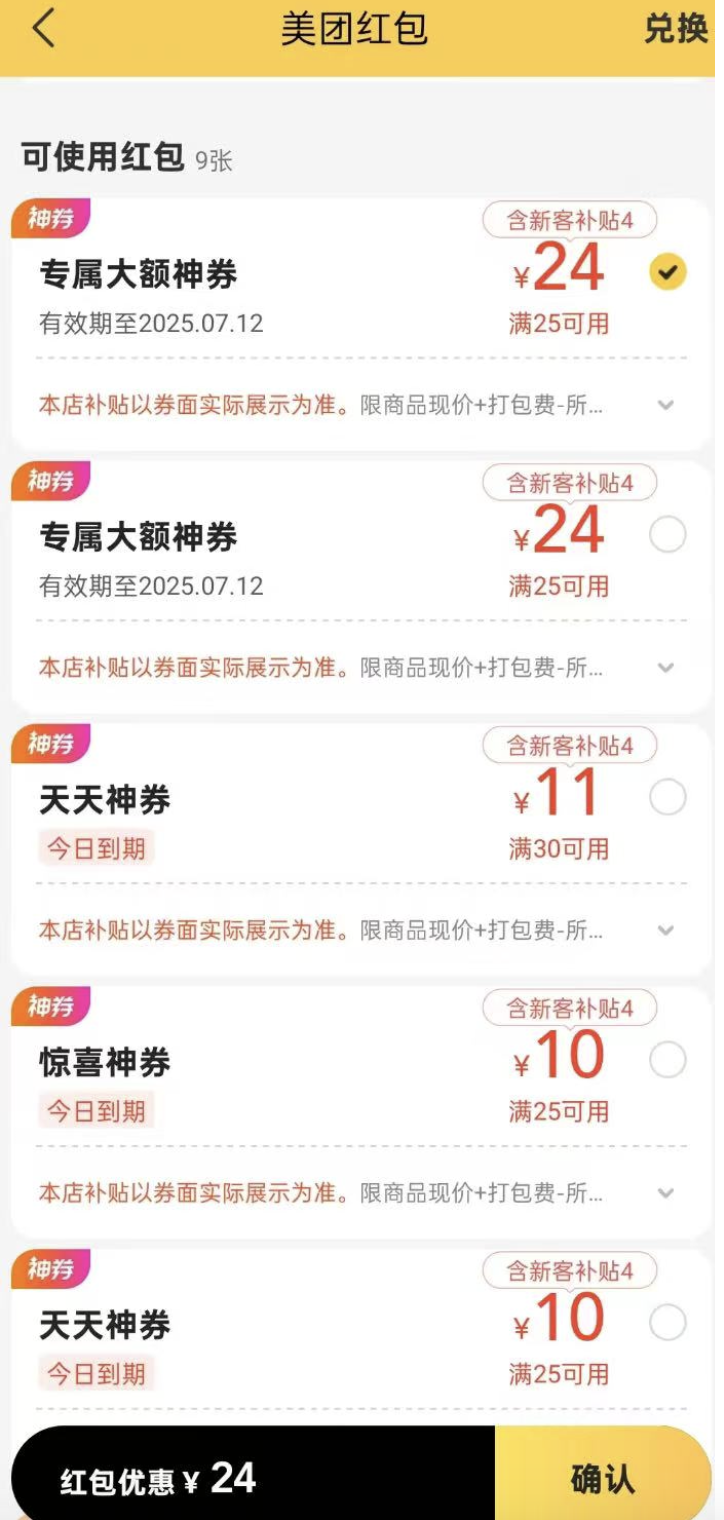The height and width of the screenshot is (1520, 724).
Task: Choose the 惊喜神券 ¥10 coupon
Action: 667,1060
